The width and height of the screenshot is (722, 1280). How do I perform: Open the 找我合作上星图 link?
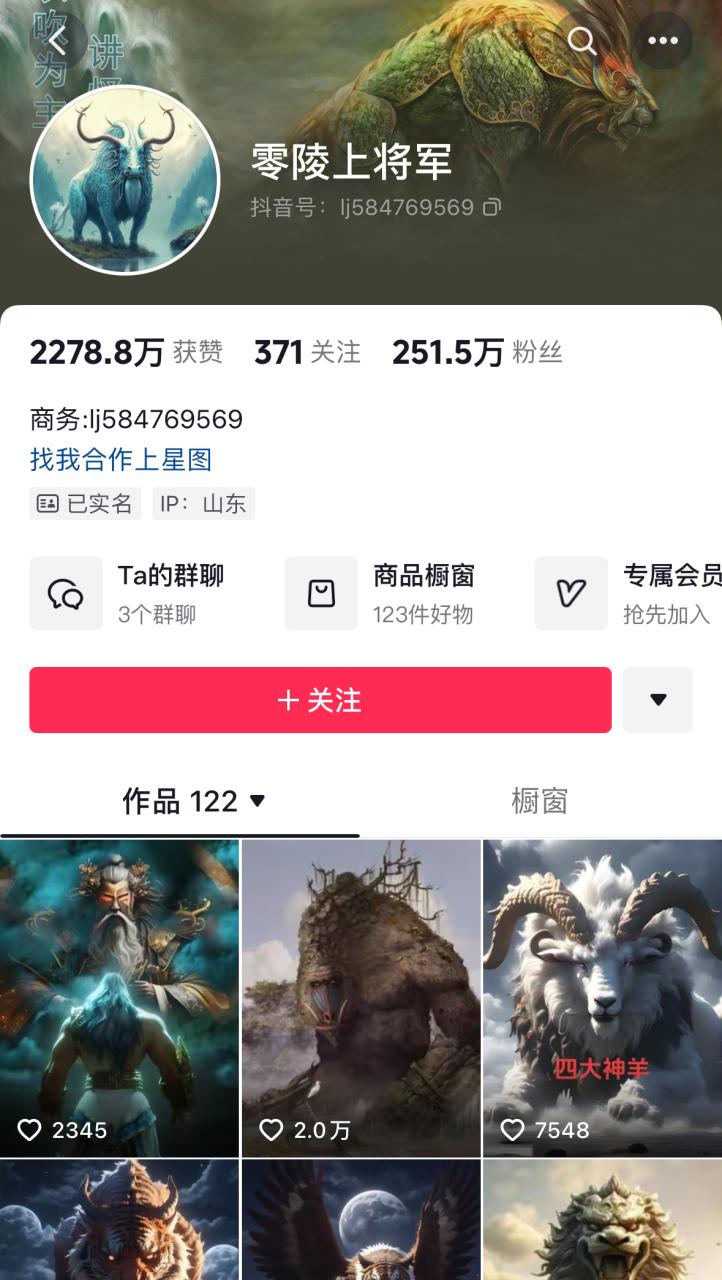[x=121, y=460]
